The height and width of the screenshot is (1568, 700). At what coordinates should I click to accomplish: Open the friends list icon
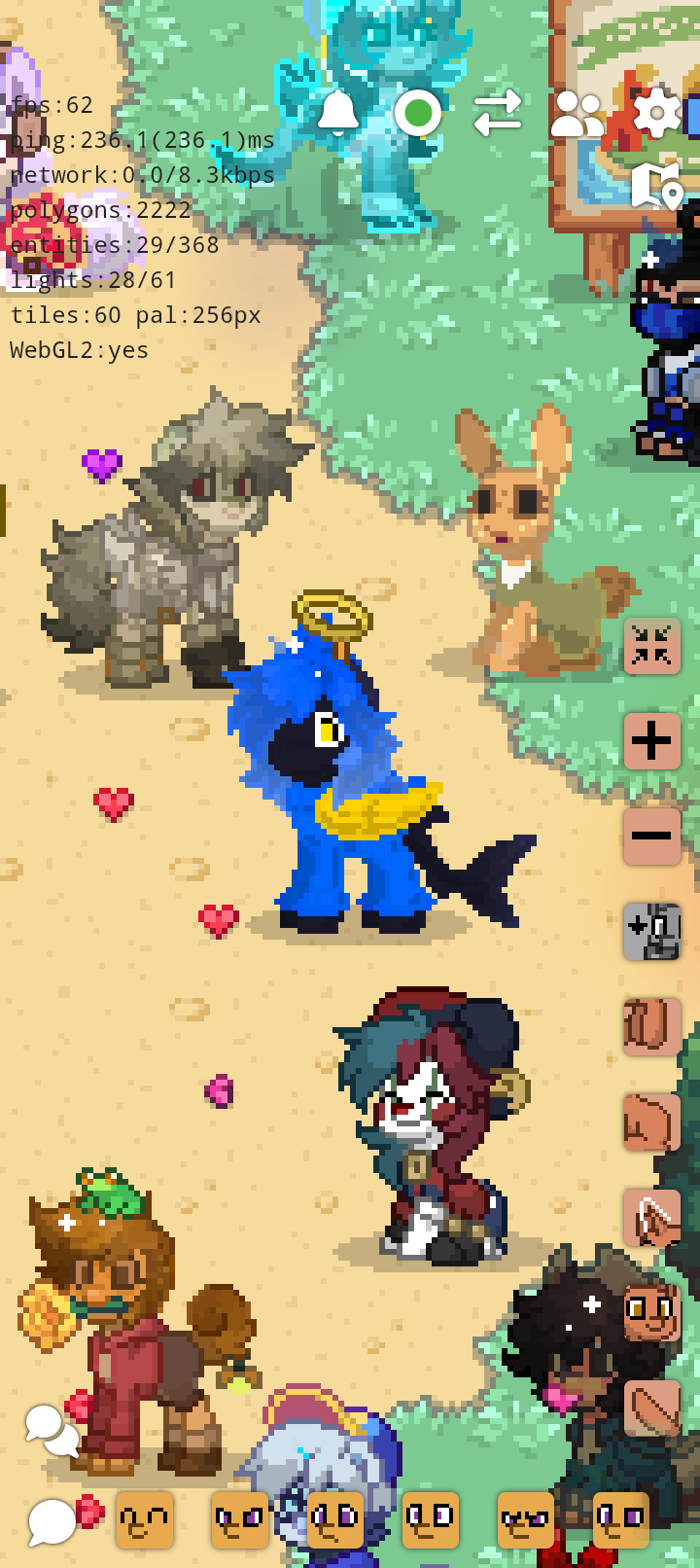click(577, 113)
